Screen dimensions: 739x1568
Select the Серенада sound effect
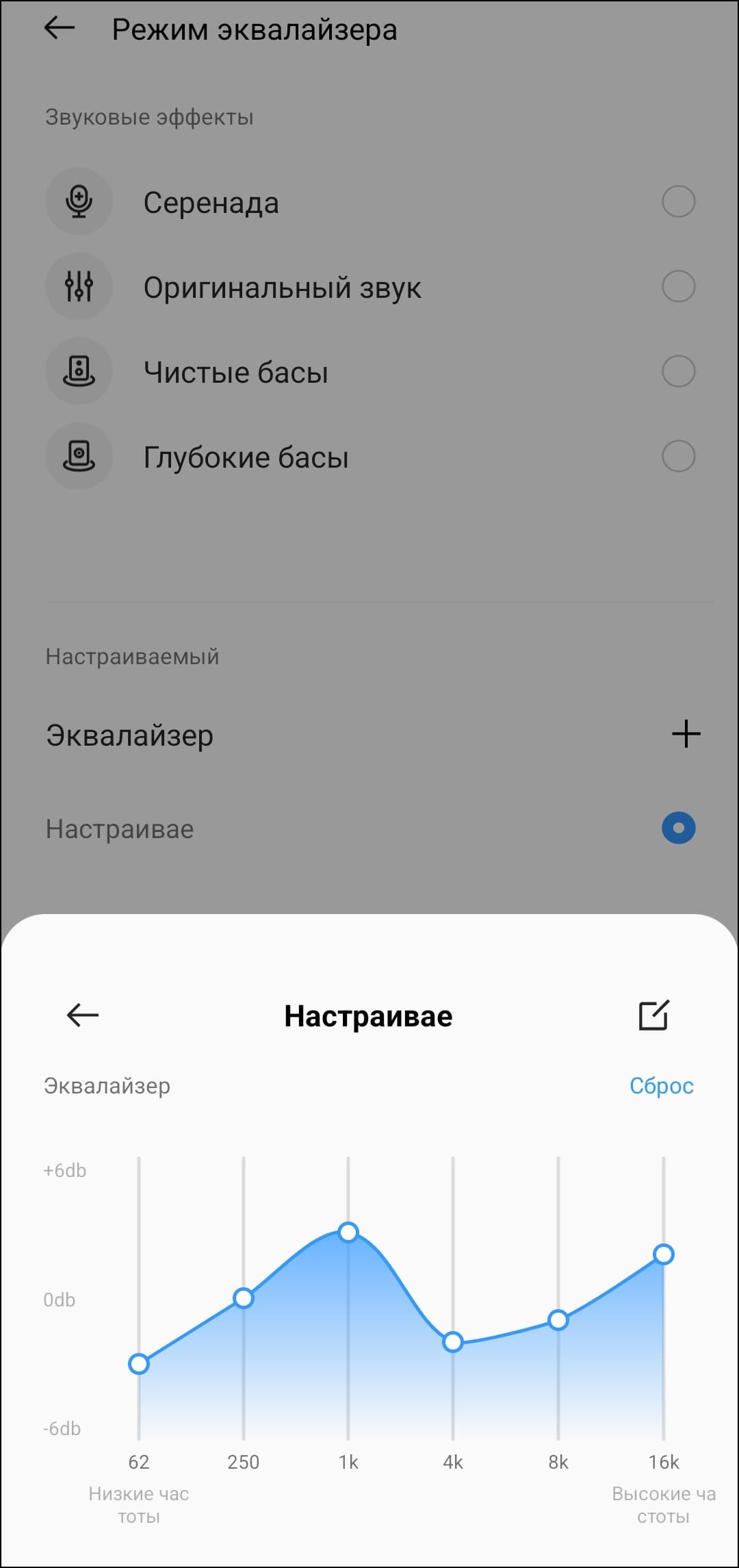[x=678, y=201]
